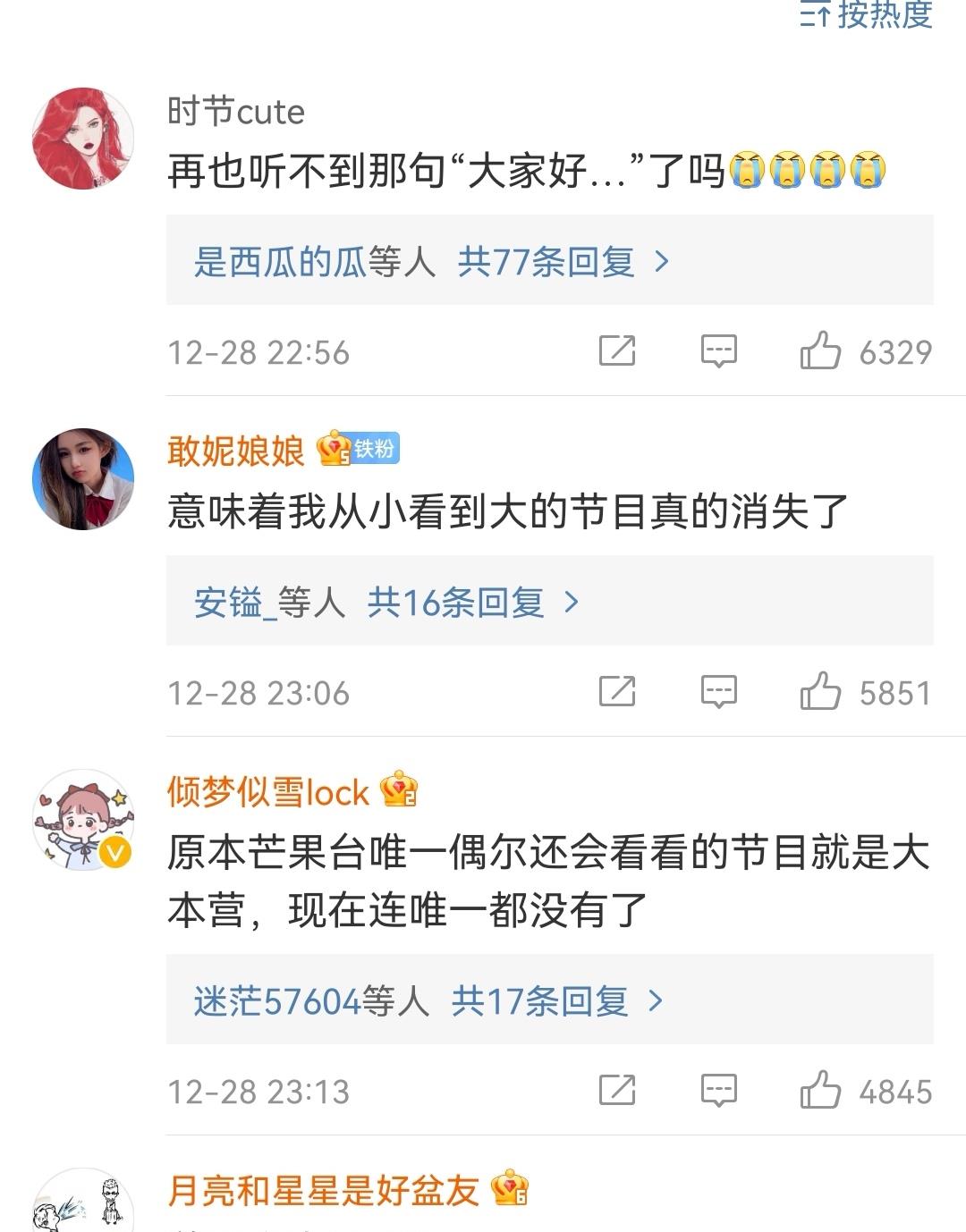Open 倾梦似雪lock's username link

(x=268, y=792)
